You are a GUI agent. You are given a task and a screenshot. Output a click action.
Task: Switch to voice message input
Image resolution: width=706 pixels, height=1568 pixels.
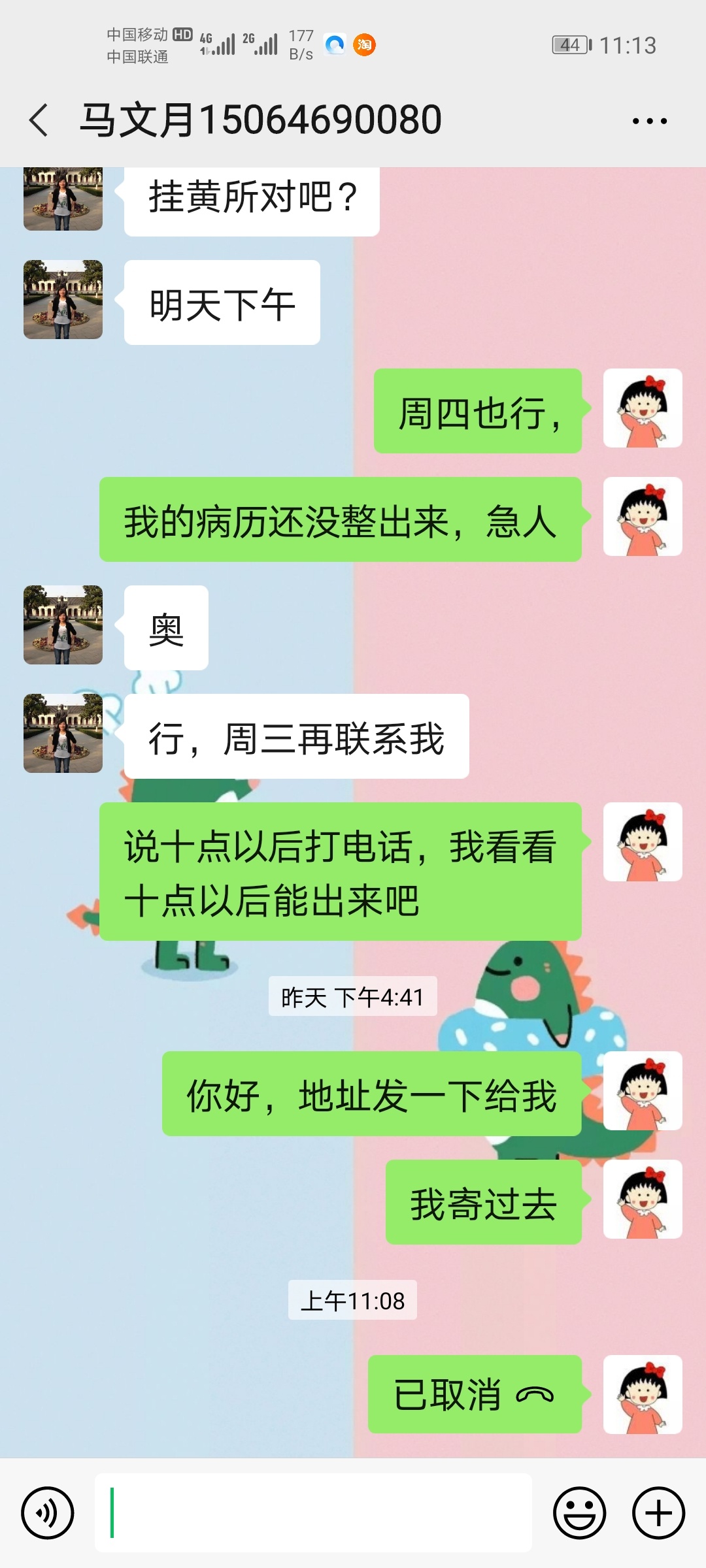pyautogui.click(x=48, y=1512)
